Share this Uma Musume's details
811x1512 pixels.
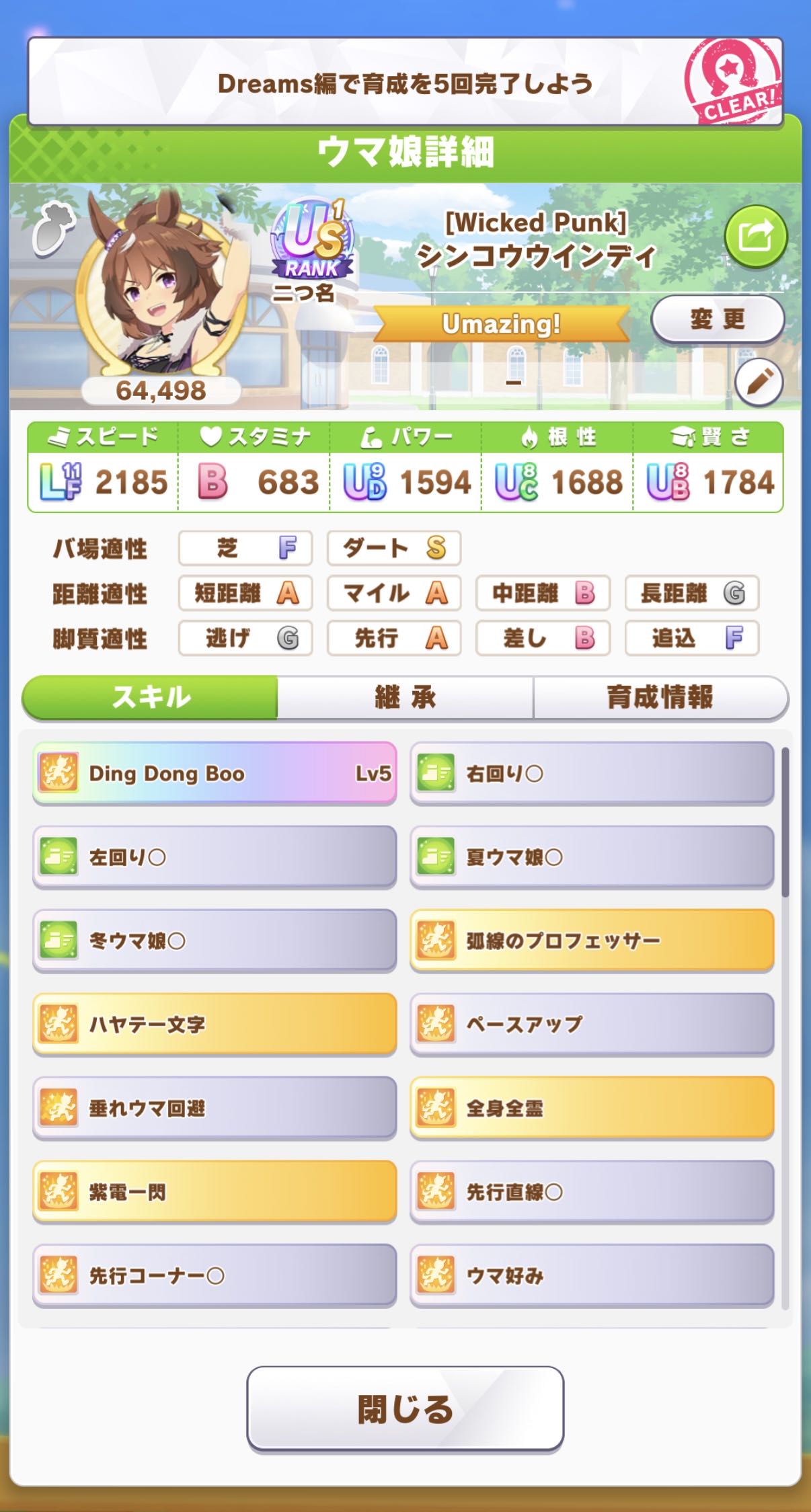755,237
